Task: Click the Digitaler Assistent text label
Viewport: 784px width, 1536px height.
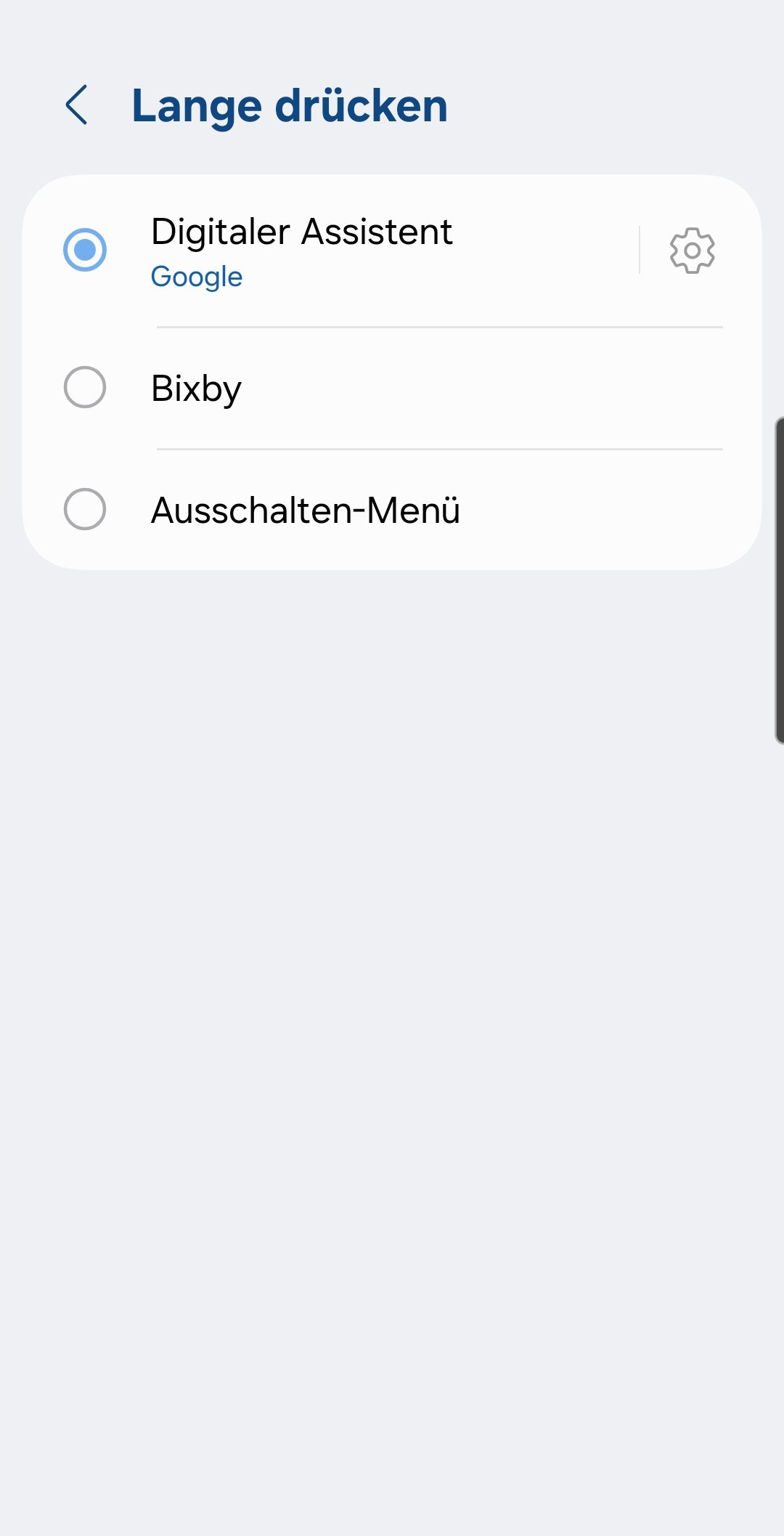Action: (301, 231)
